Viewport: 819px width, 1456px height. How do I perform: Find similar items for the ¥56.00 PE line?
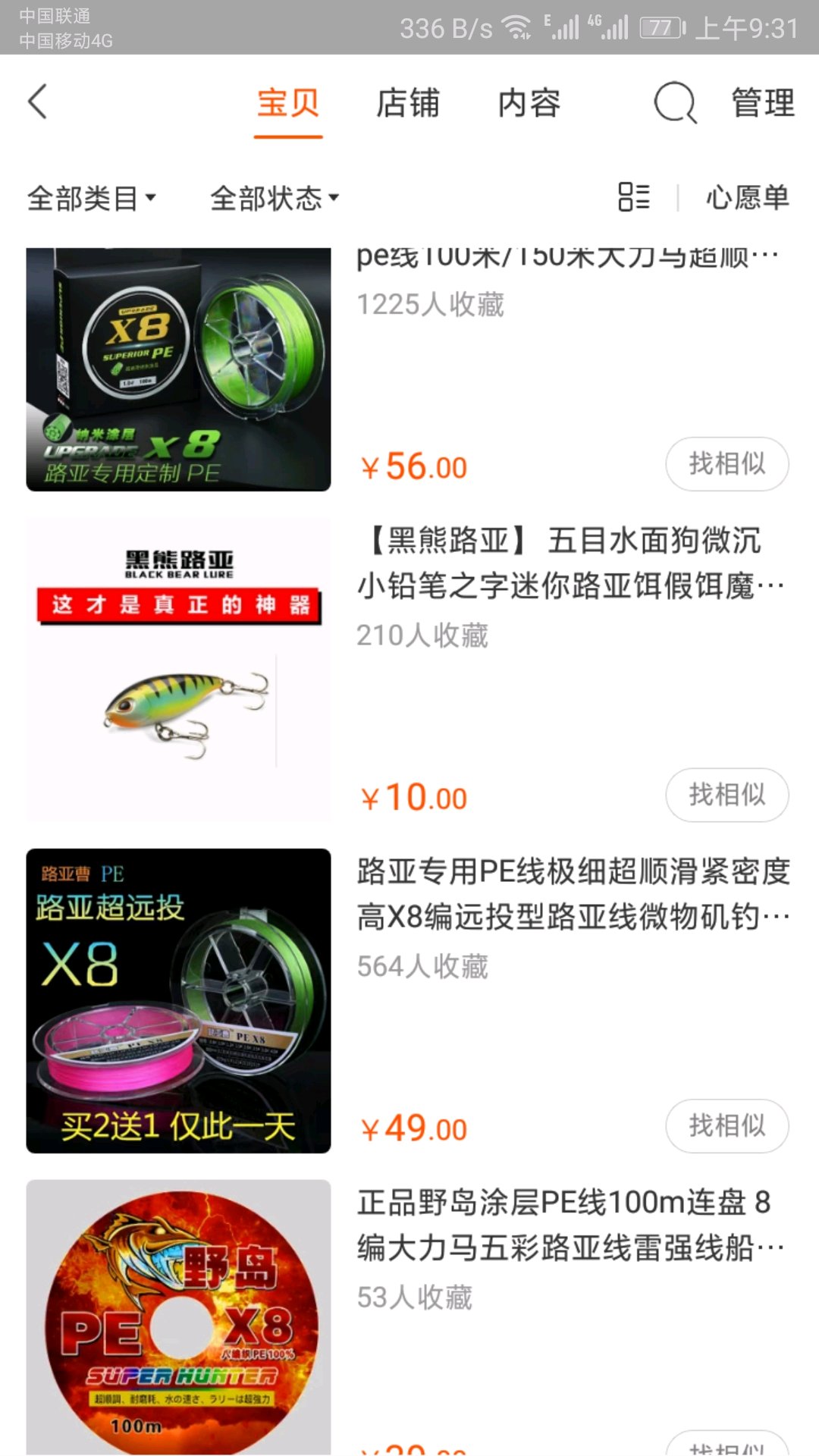click(x=726, y=463)
